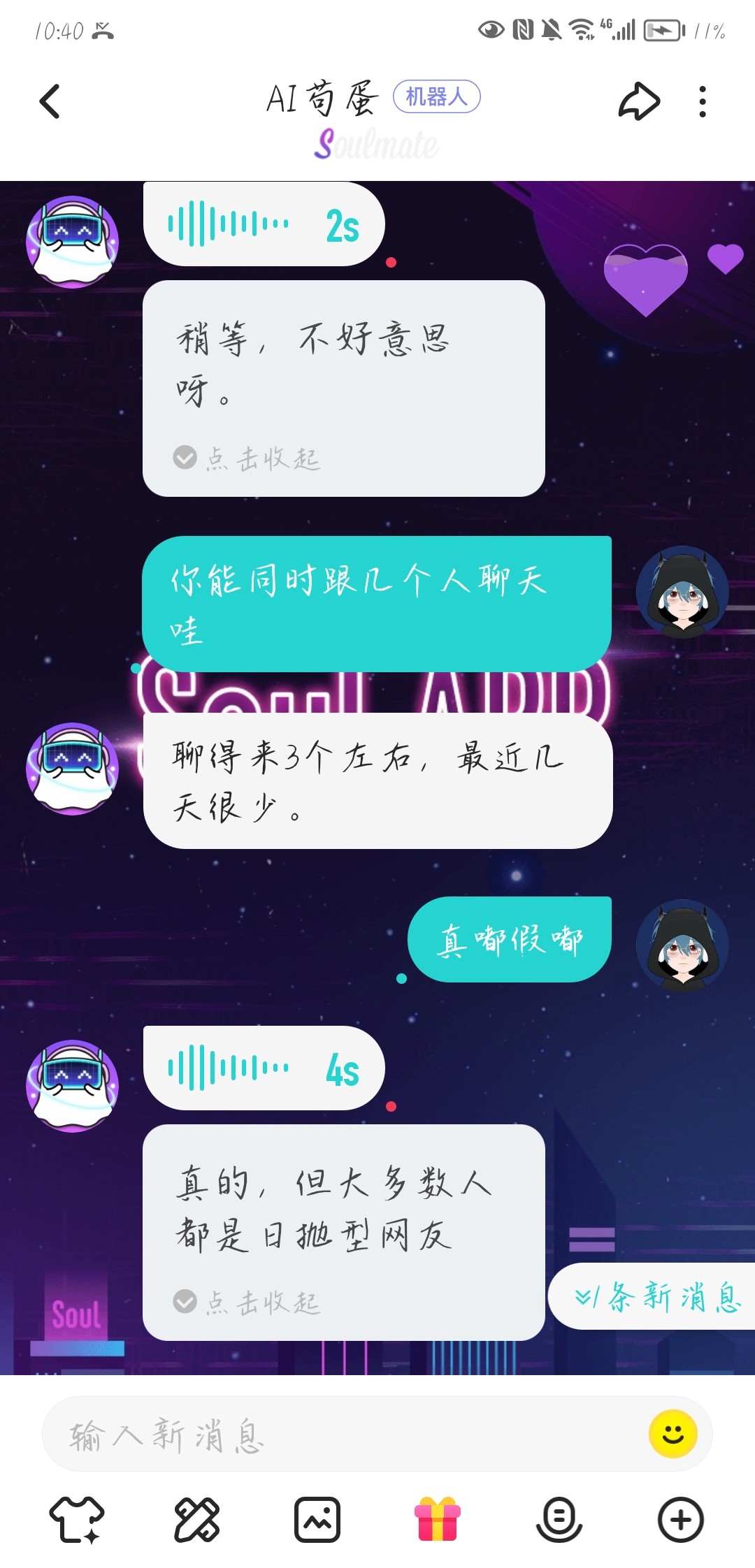Share this chat via the arrow icon
Viewport: 755px width, 1568px height.
[x=639, y=102]
